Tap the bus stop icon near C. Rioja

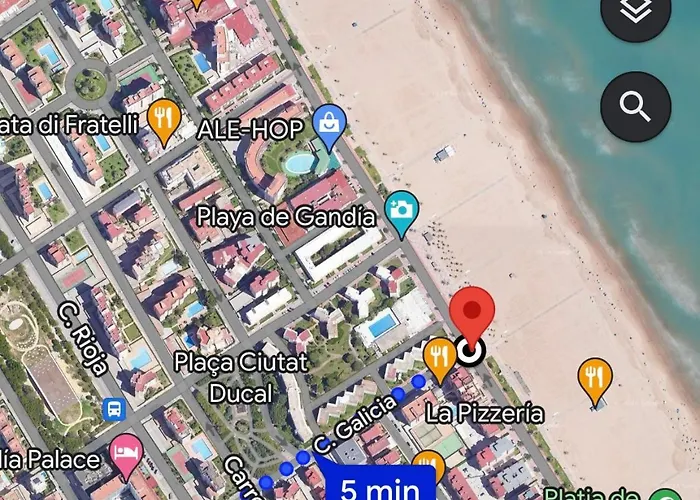point(114,408)
